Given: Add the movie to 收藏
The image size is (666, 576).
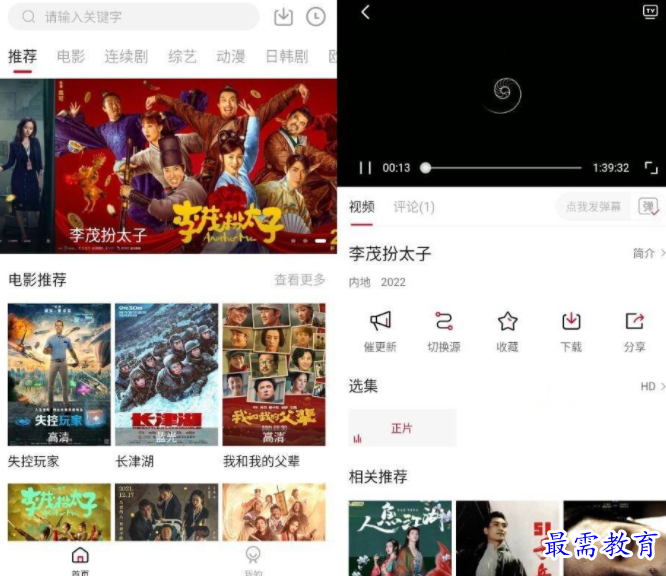Looking at the screenshot, I should 507,331.
